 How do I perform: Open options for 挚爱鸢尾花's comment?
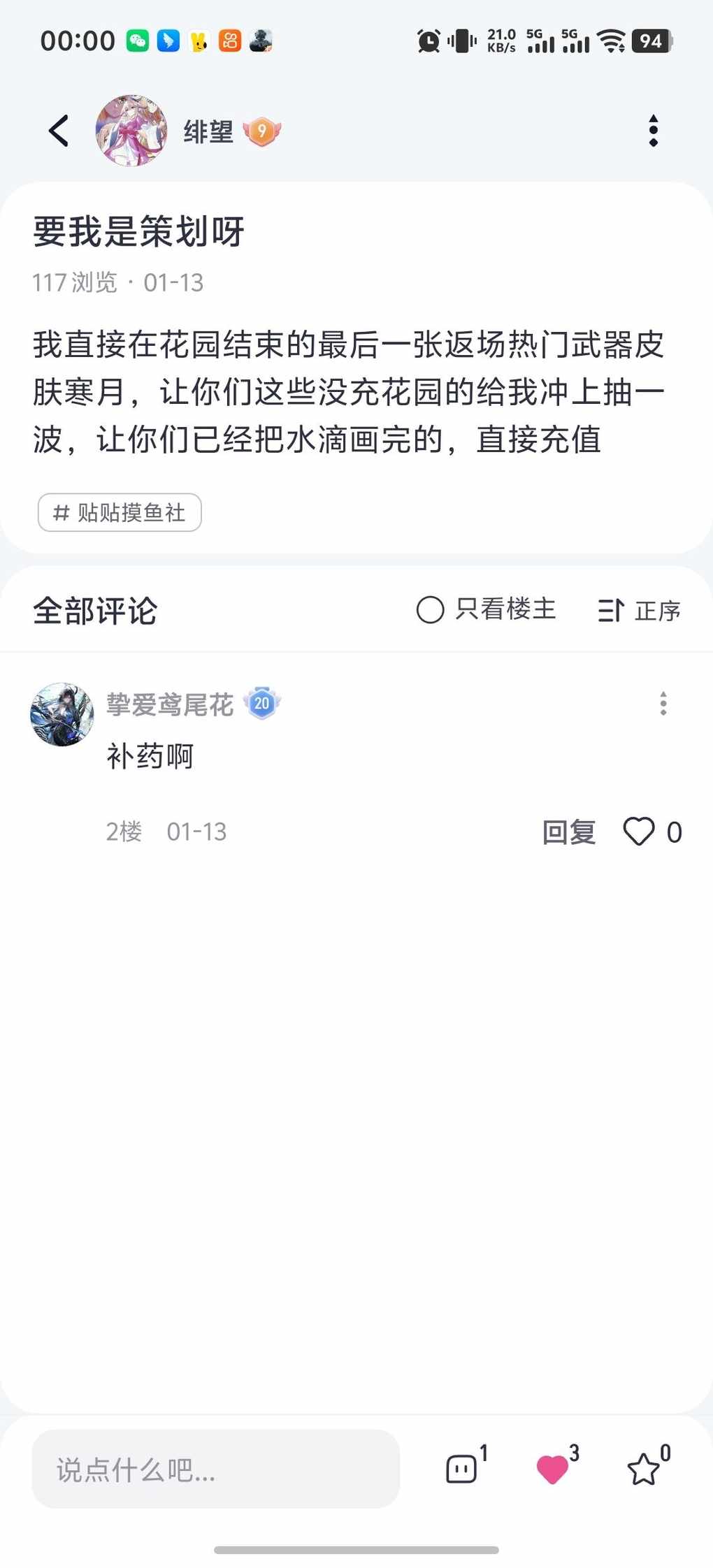(x=663, y=703)
